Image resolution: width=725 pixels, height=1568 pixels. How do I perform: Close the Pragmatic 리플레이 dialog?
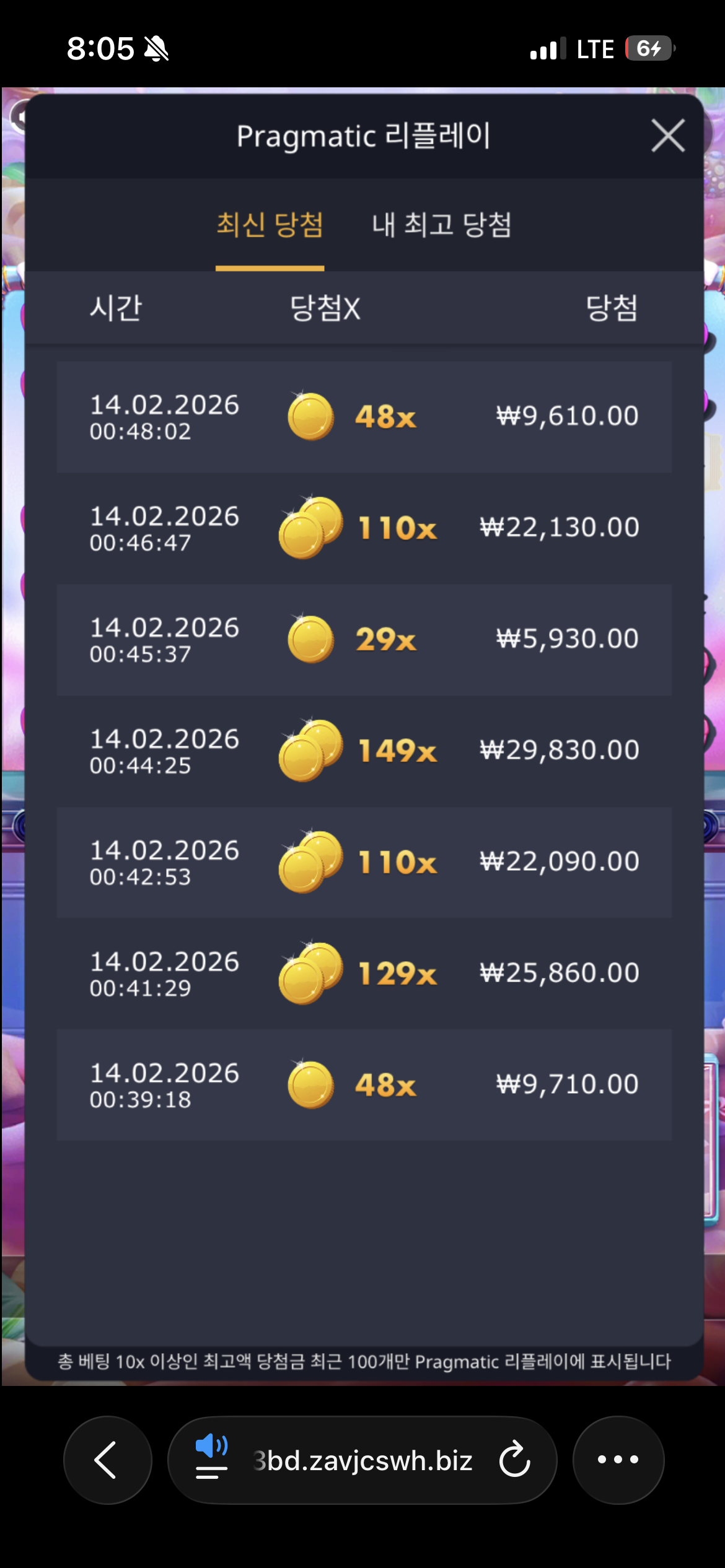coord(668,136)
